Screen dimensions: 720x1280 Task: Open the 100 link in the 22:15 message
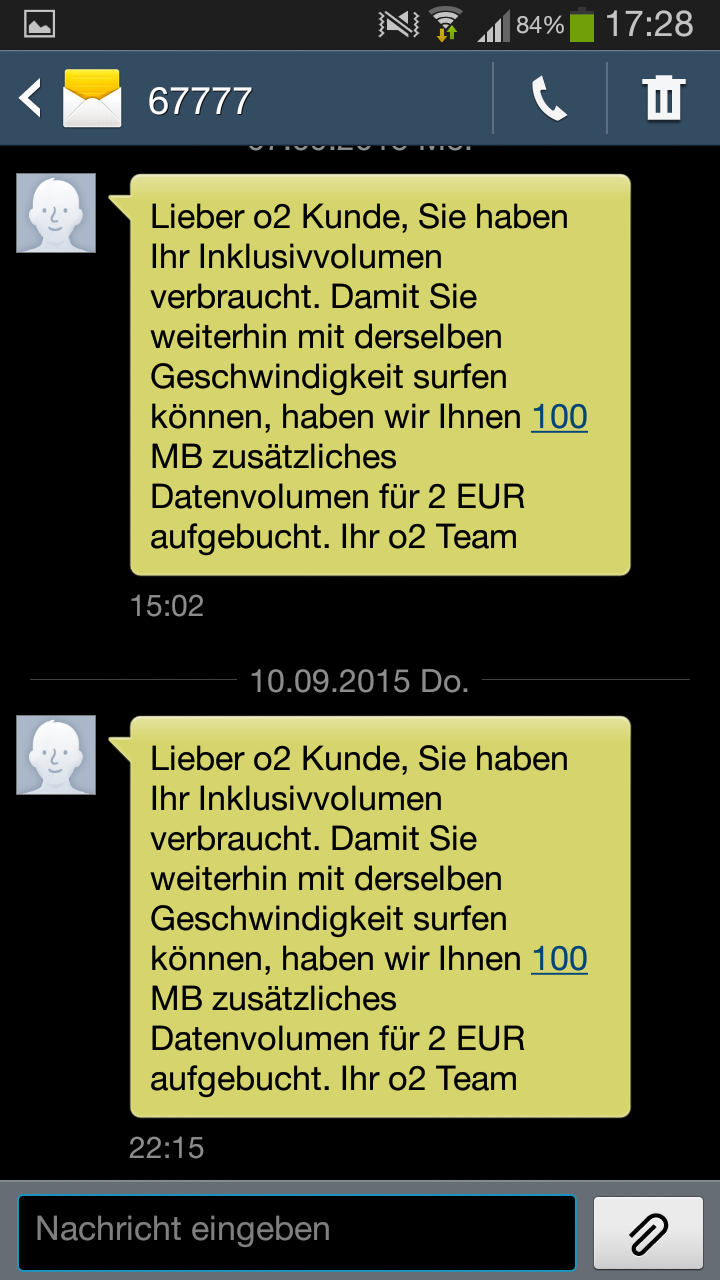coord(559,959)
